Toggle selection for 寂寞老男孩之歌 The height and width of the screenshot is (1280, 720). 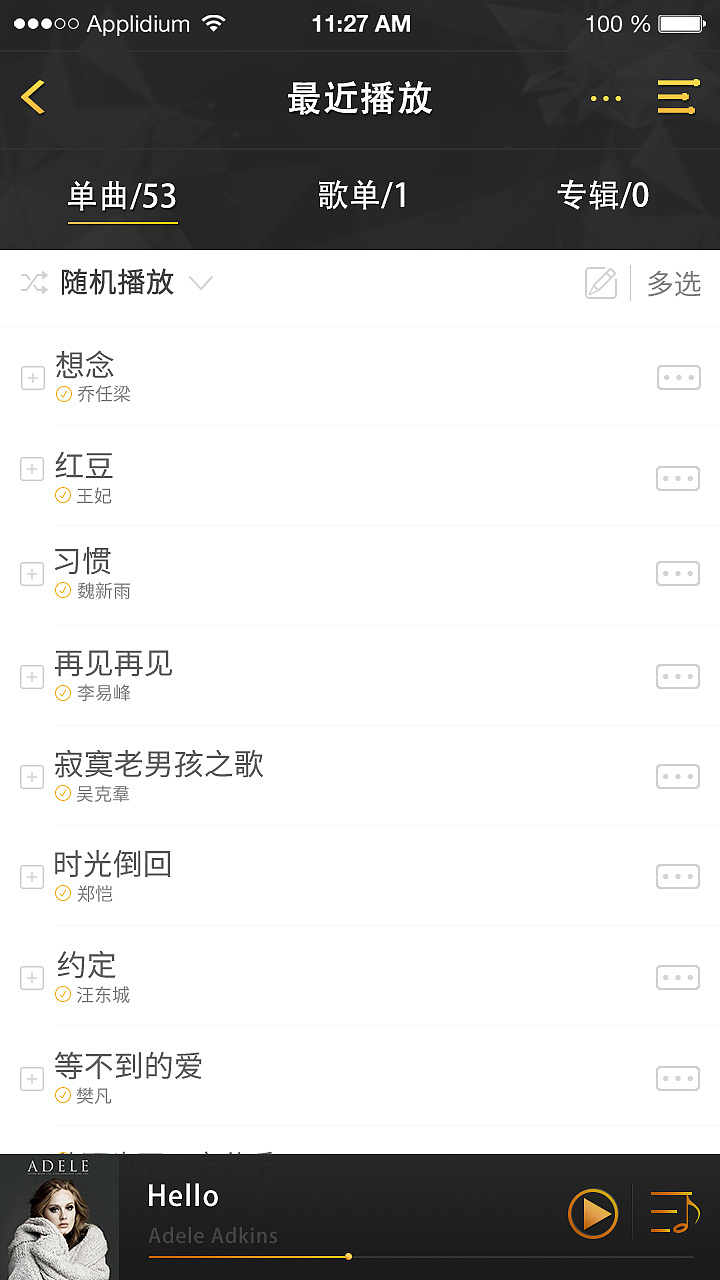click(31, 777)
